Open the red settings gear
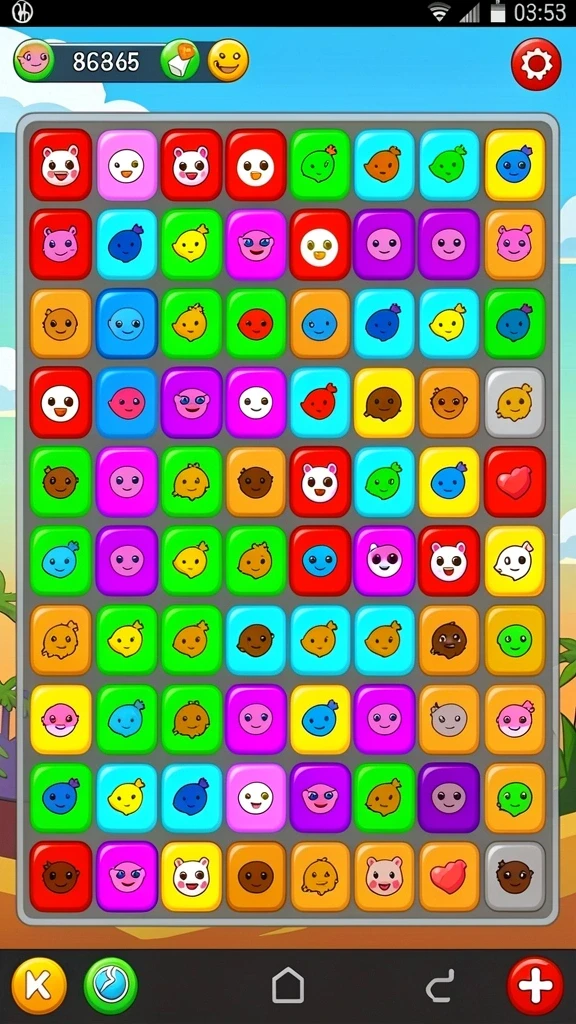This screenshot has height=1024, width=576. [x=536, y=64]
